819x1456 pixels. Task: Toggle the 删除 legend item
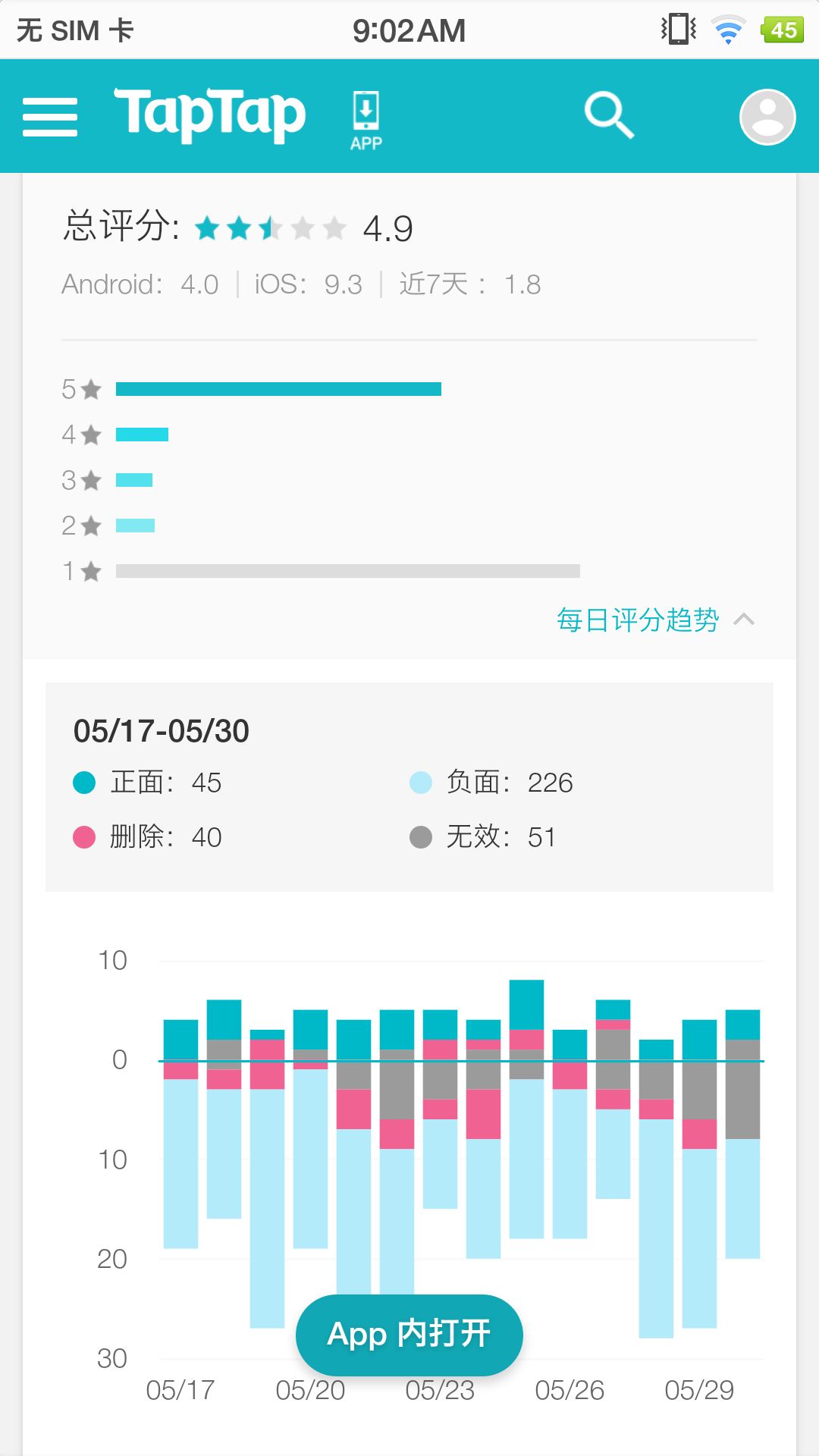tap(147, 837)
